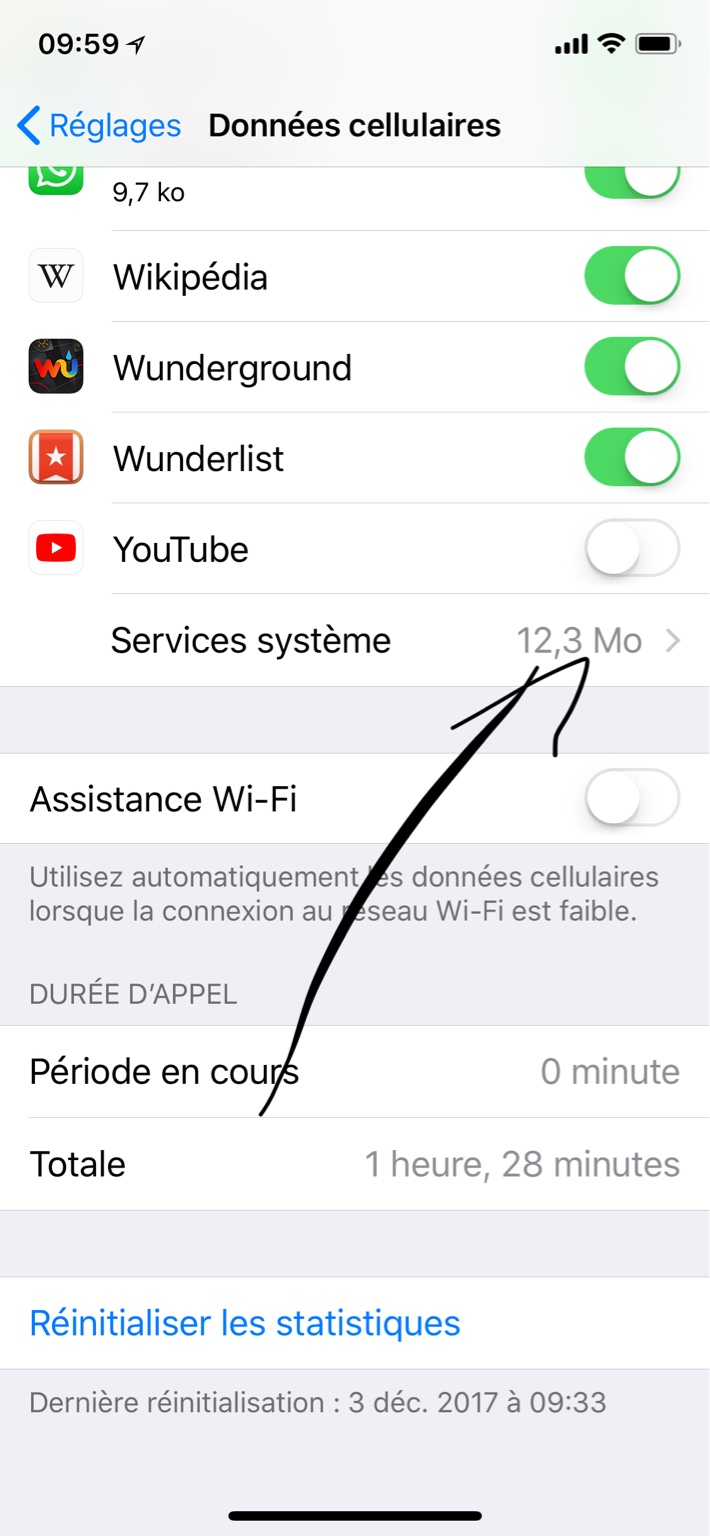Tap Réinitialiser les statistiques
Screen dimensions: 710x1536
[x=245, y=1323]
